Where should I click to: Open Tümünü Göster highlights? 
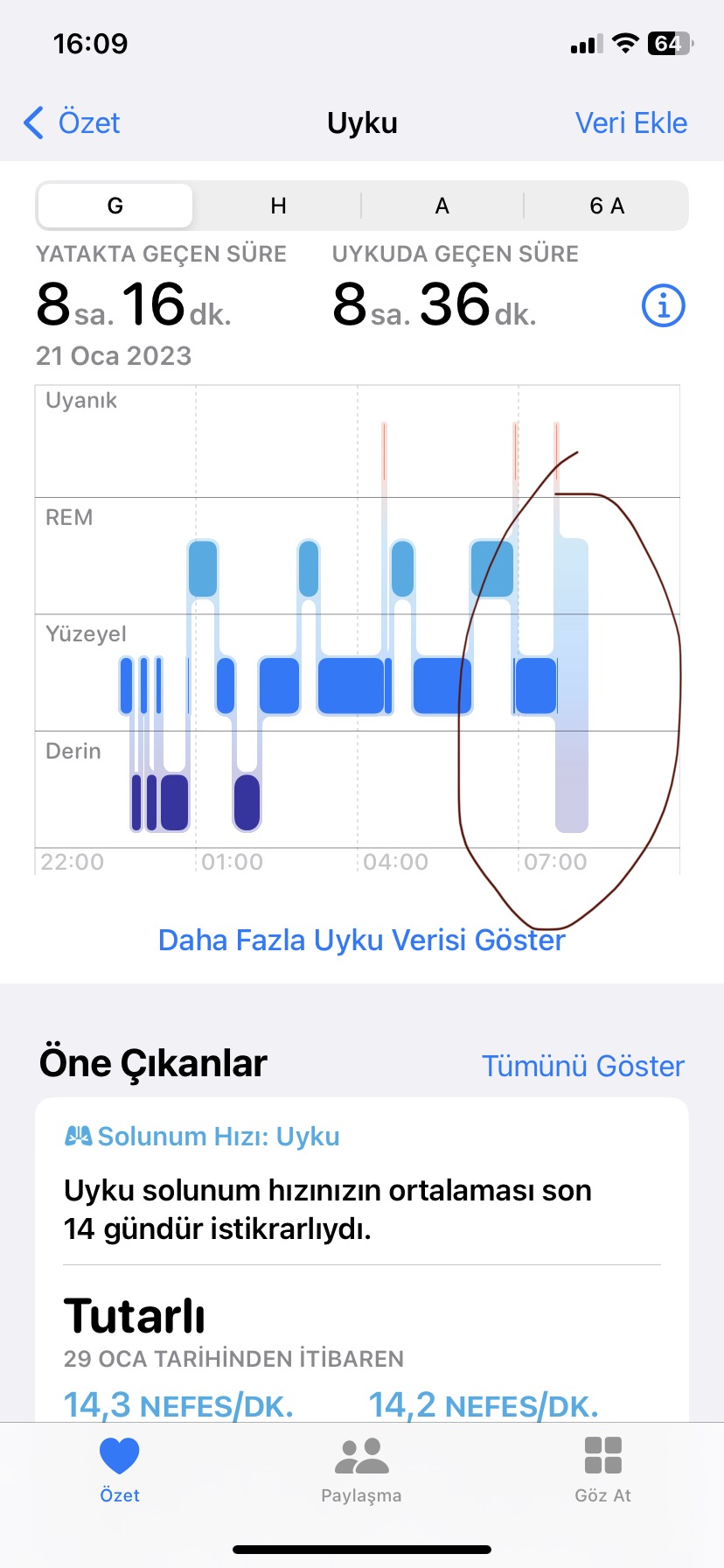582,1066
